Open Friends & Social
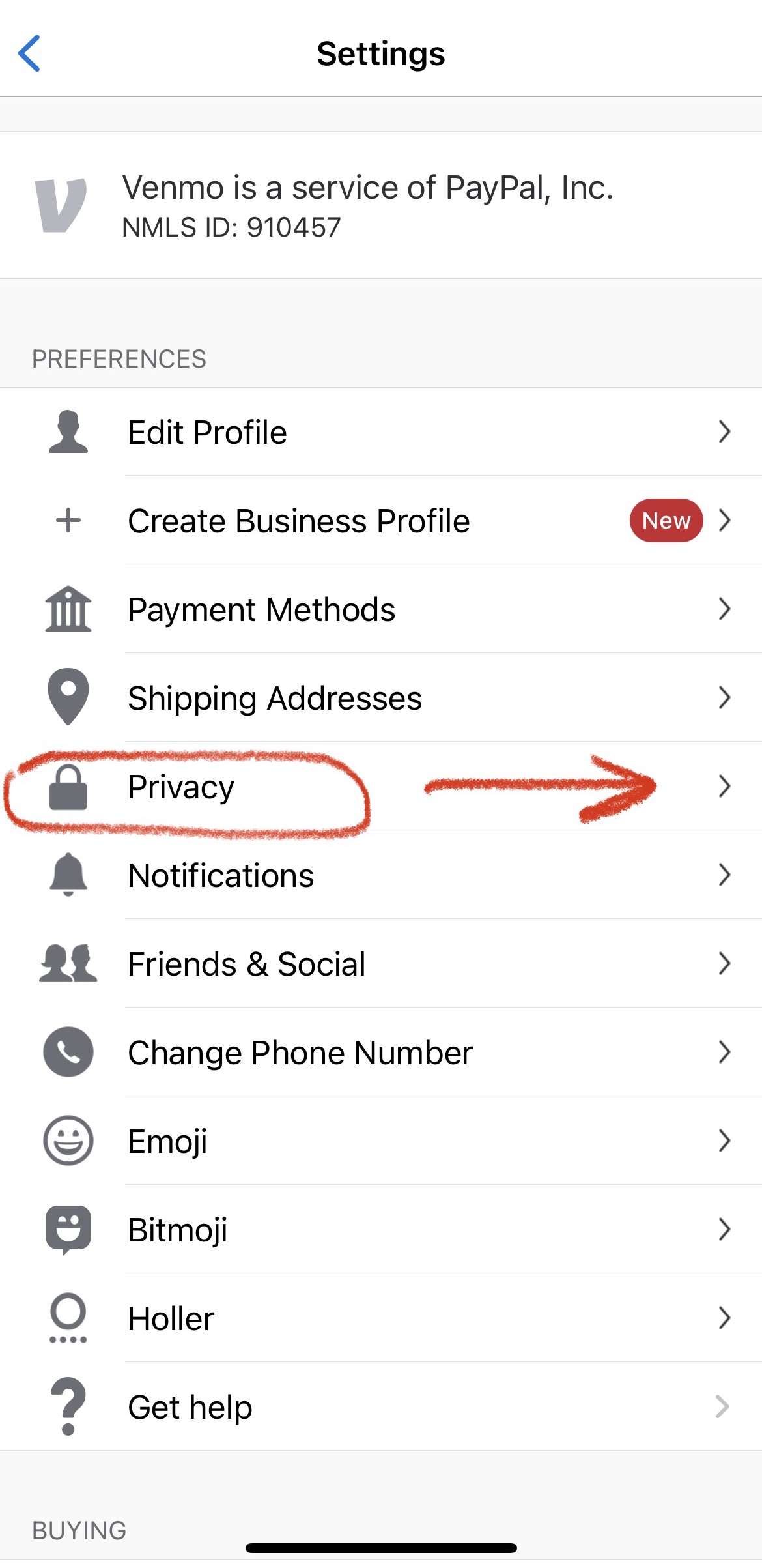The width and height of the screenshot is (762, 1568). [381, 964]
